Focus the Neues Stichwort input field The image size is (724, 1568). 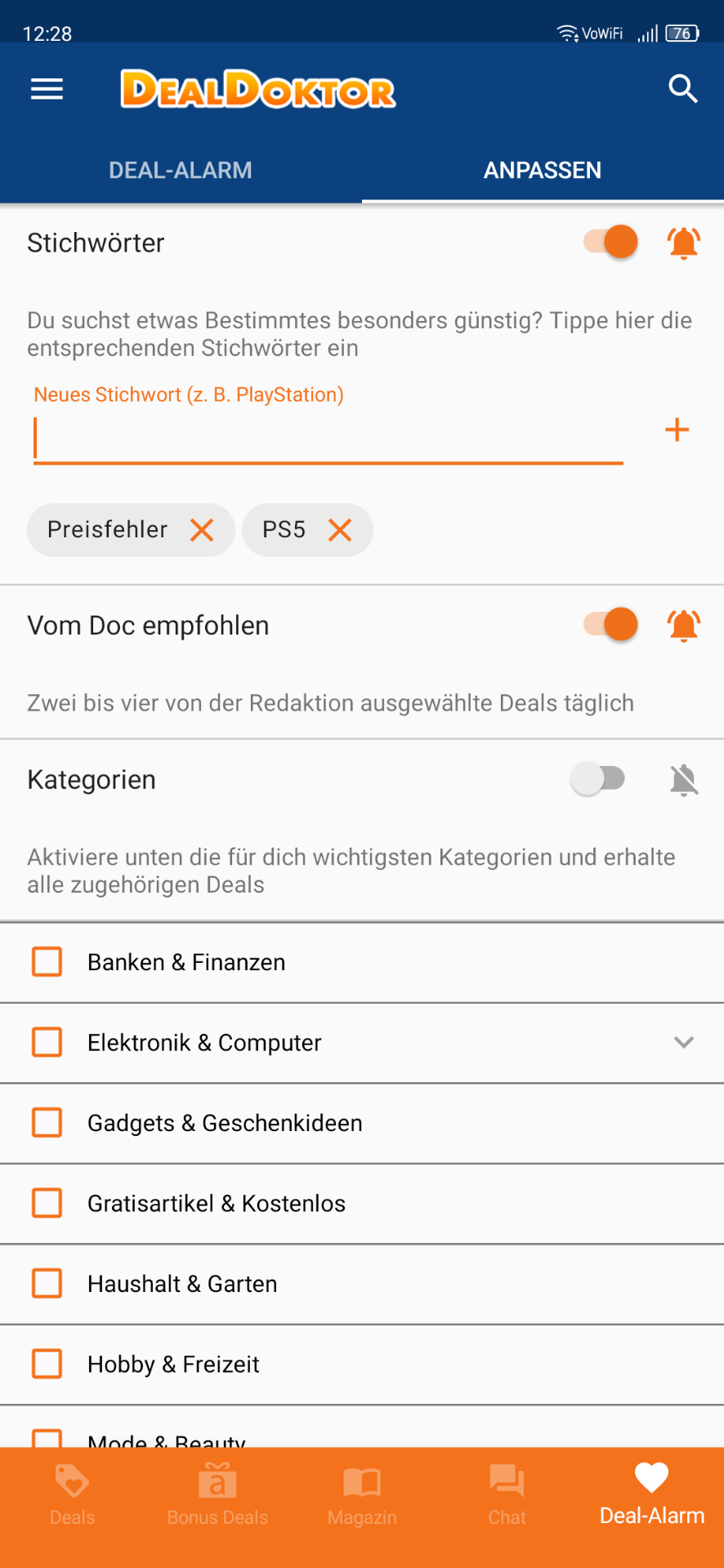point(328,439)
